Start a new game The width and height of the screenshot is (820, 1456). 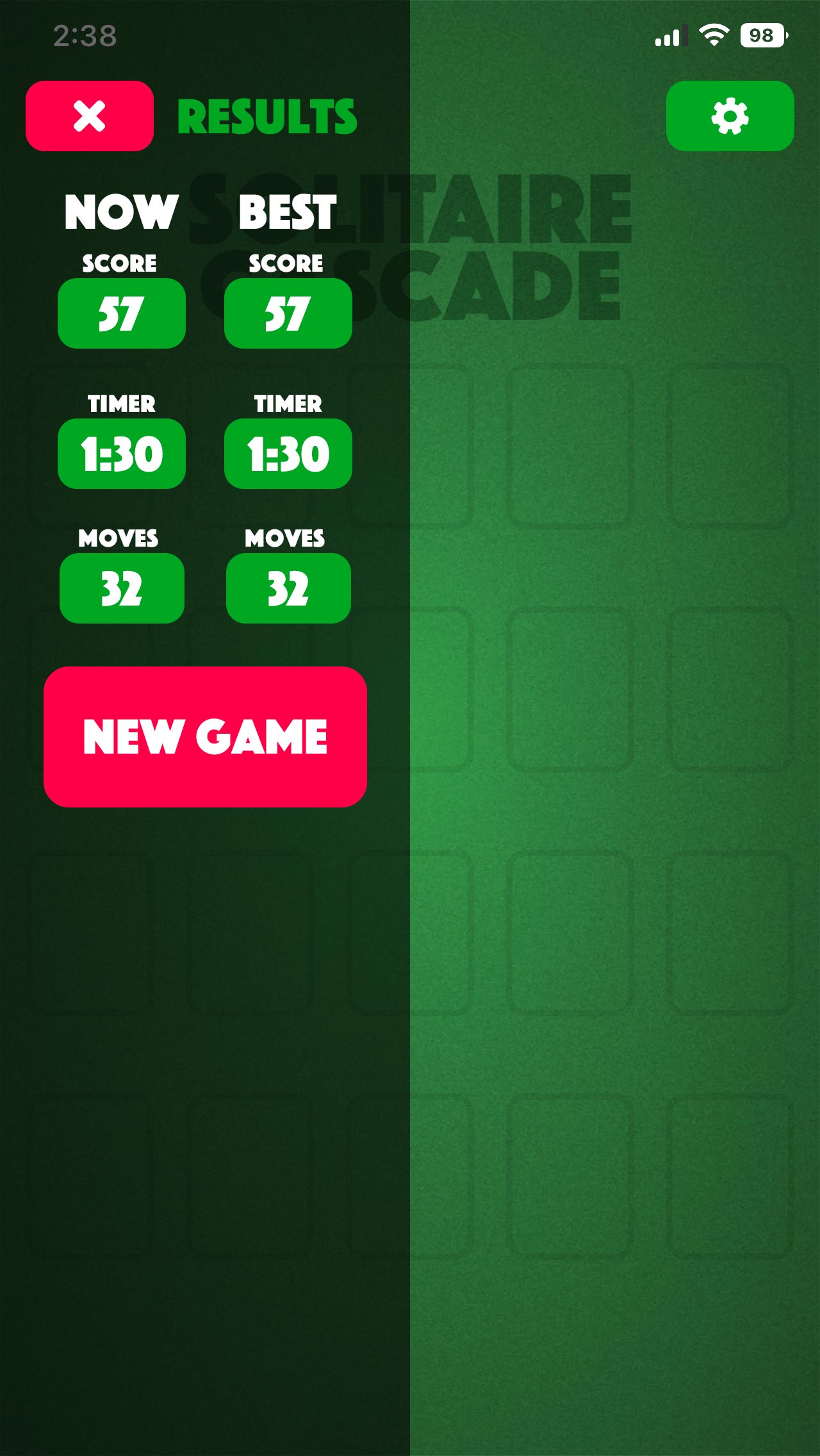coord(205,736)
